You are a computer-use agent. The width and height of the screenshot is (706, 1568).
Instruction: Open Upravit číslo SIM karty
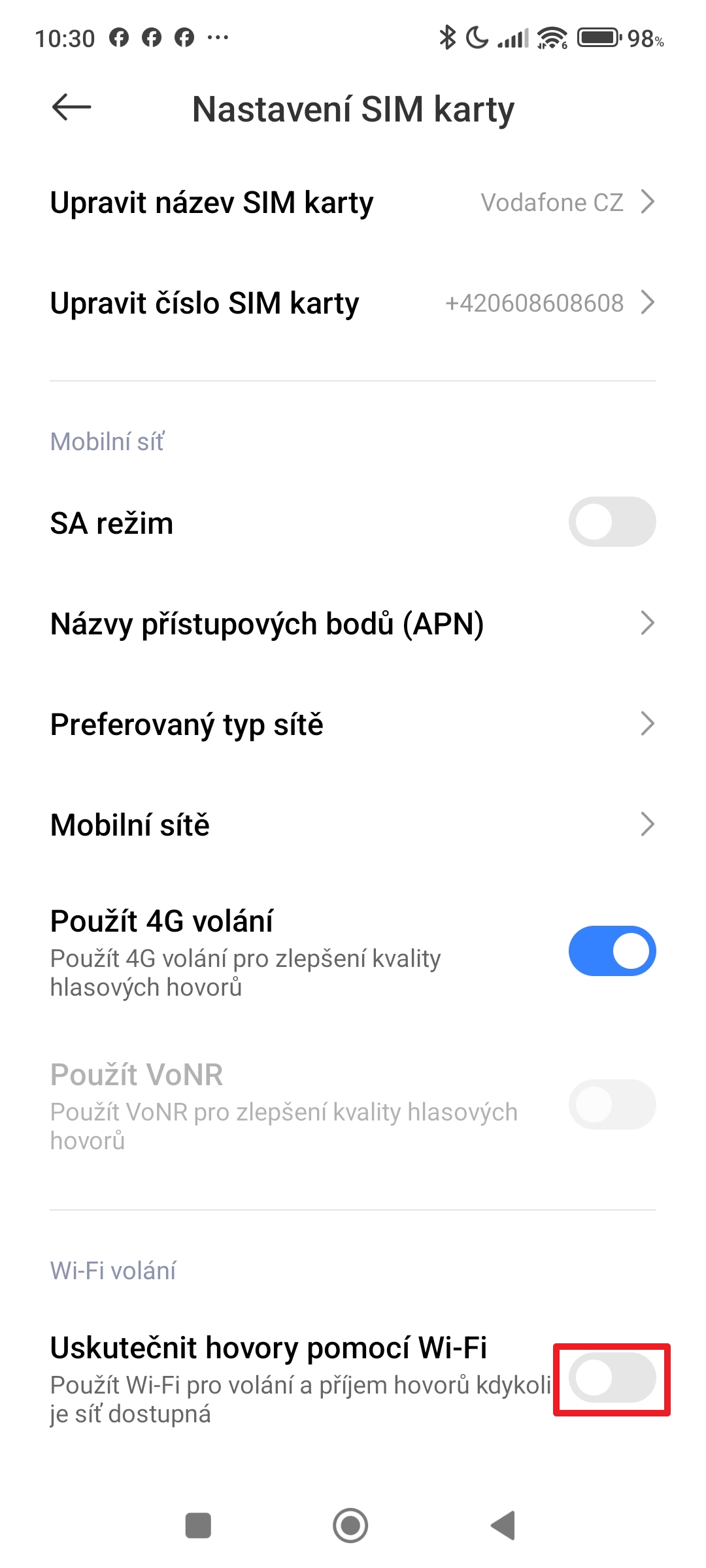(353, 303)
